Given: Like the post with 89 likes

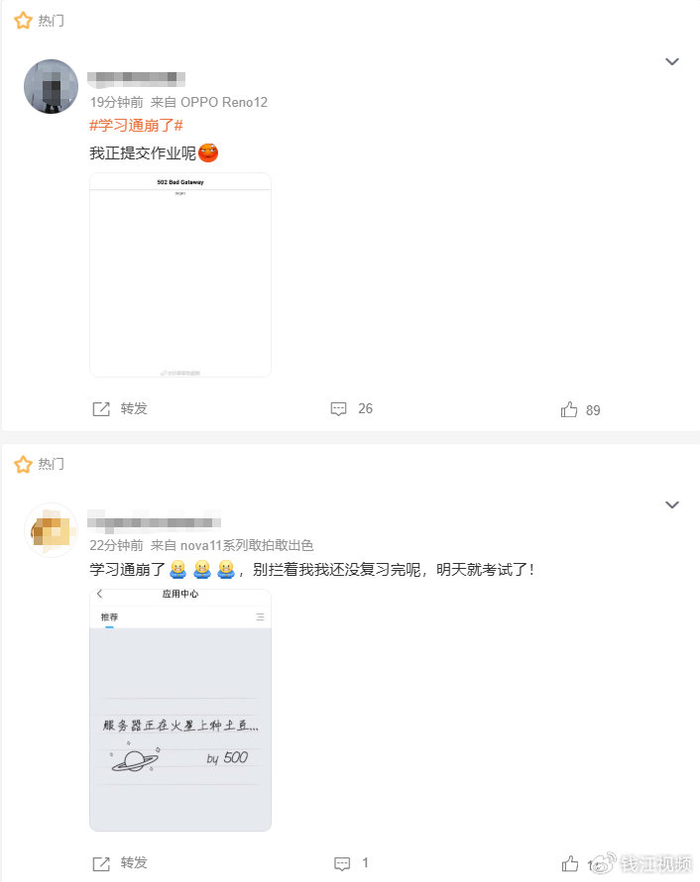Looking at the screenshot, I should pos(580,410).
